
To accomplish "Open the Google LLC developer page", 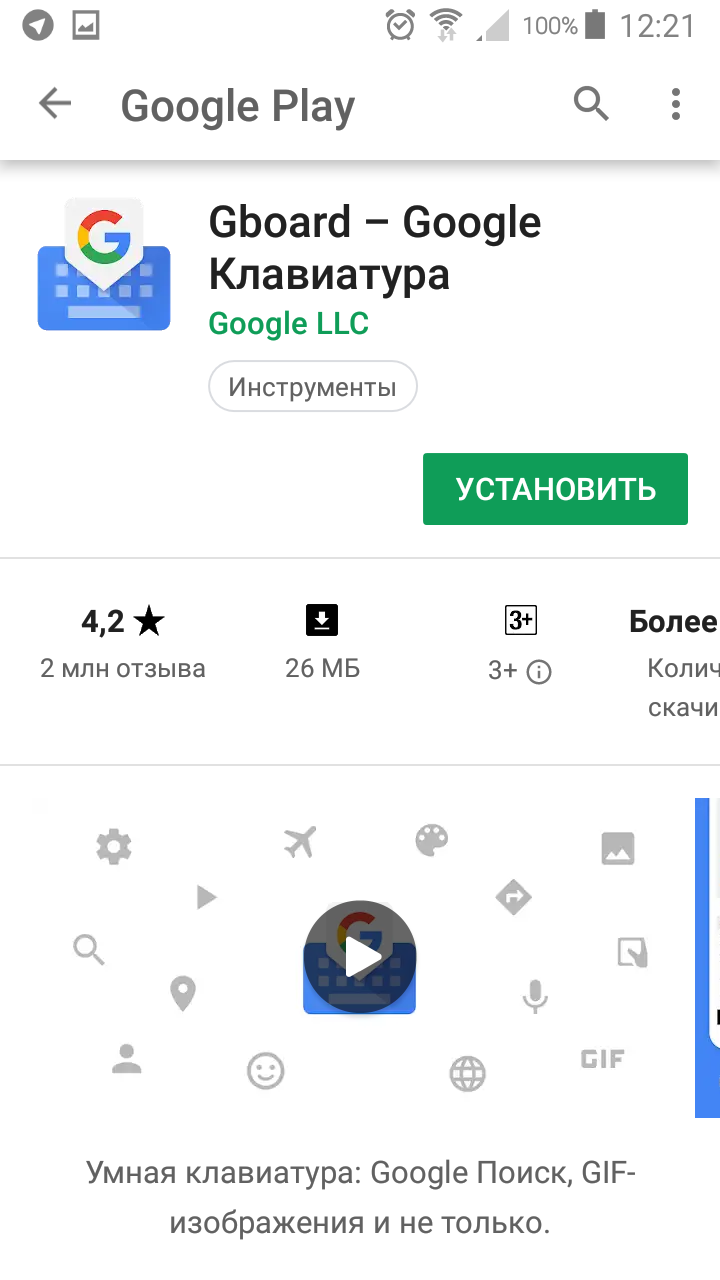I will [288, 324].
